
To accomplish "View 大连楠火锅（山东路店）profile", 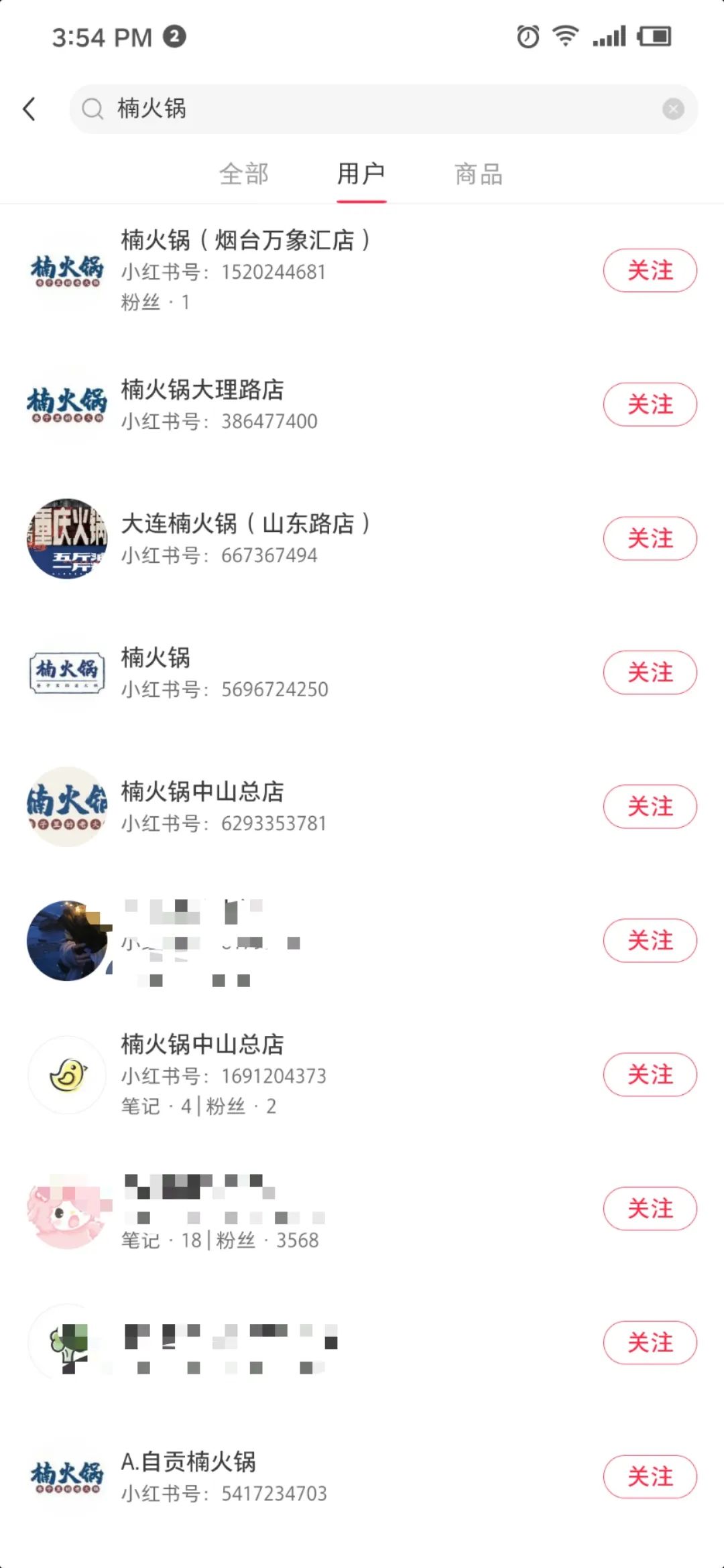I will [245, 524].
